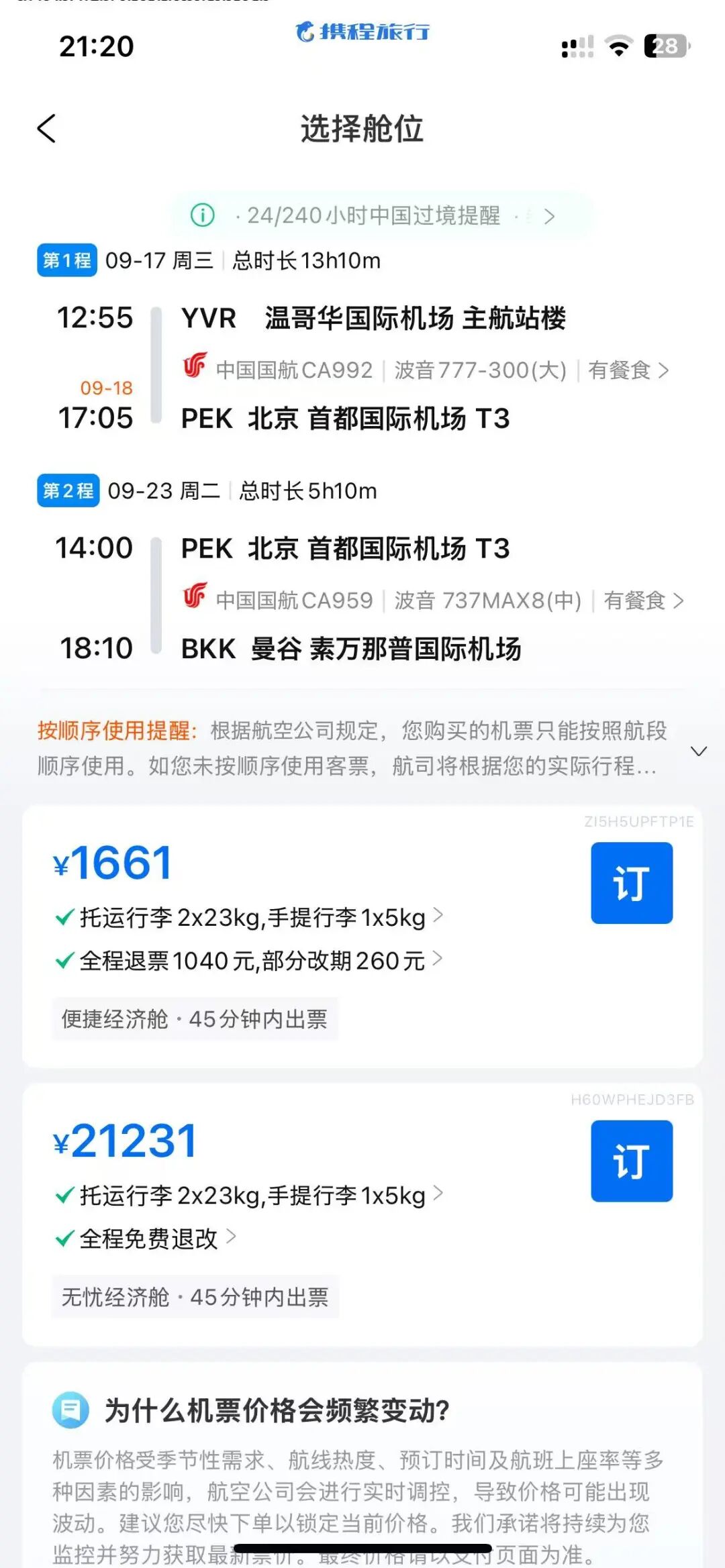Expand the sequential-use reminder notice
This screenshot has width=725, height=1568.
(x=698, y=751)
